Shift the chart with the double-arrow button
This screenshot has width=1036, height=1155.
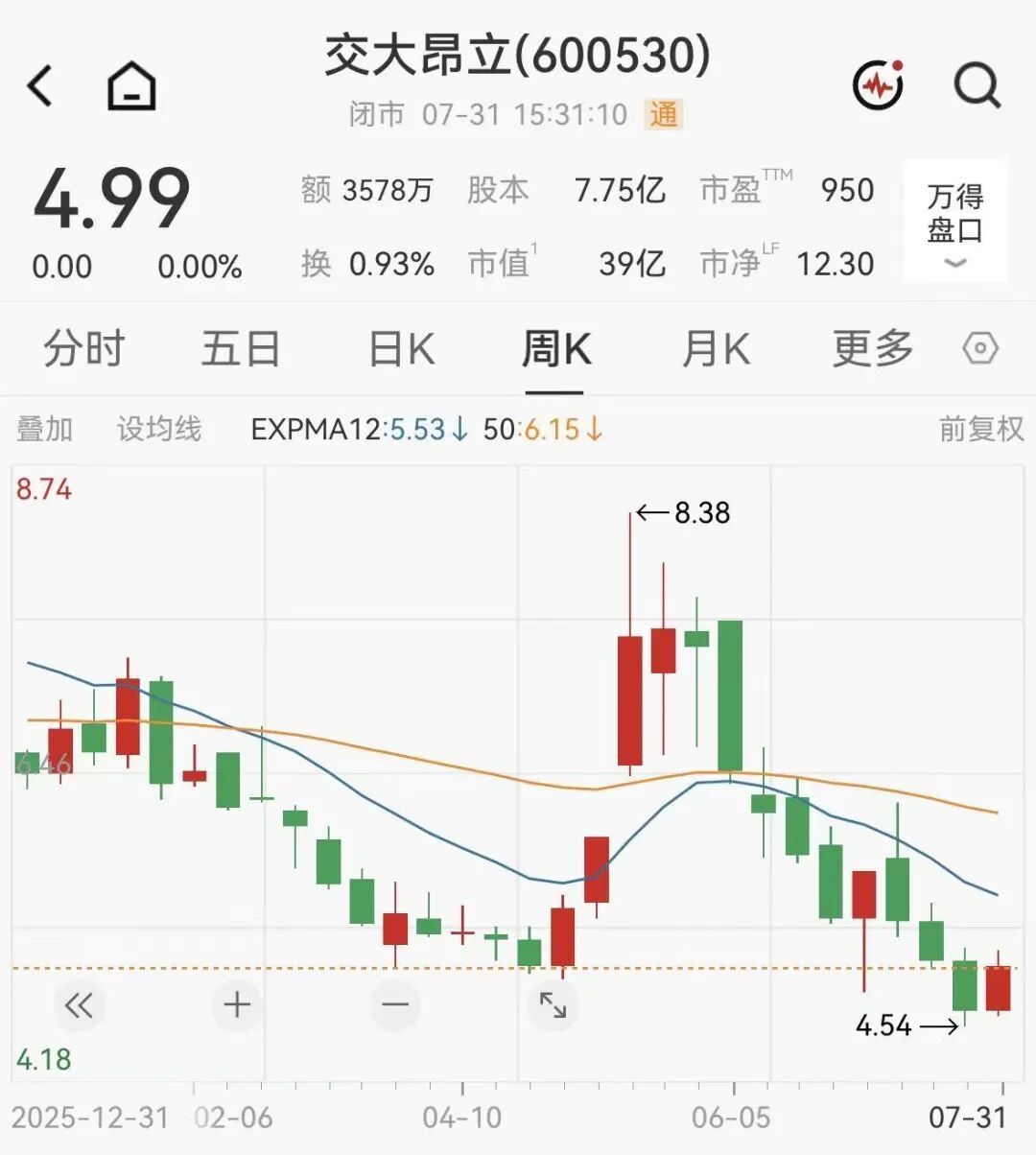click(79, 1005)
